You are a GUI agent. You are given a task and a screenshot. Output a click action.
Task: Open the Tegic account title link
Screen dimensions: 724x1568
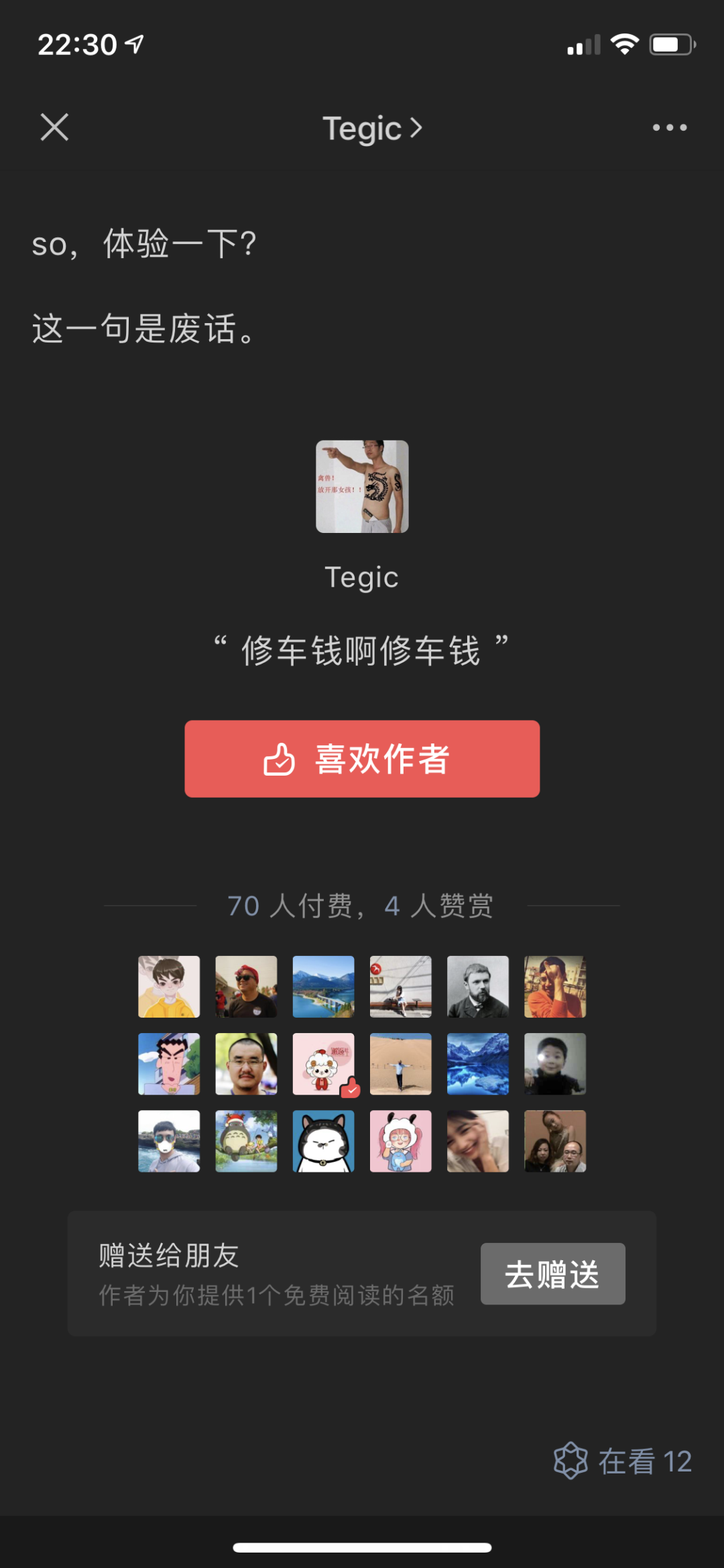(x=372, y=128)
